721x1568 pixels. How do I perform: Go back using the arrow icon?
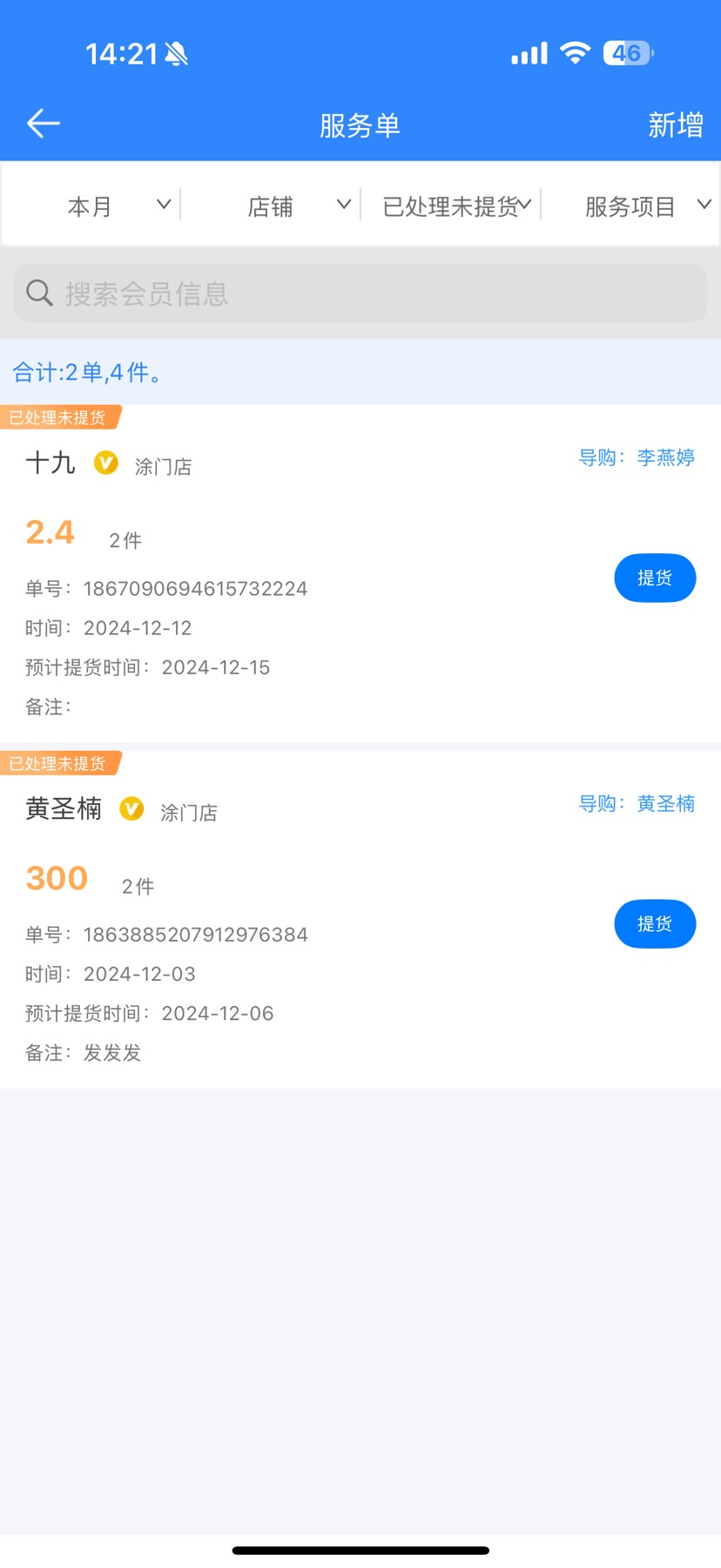pos(43,124)
